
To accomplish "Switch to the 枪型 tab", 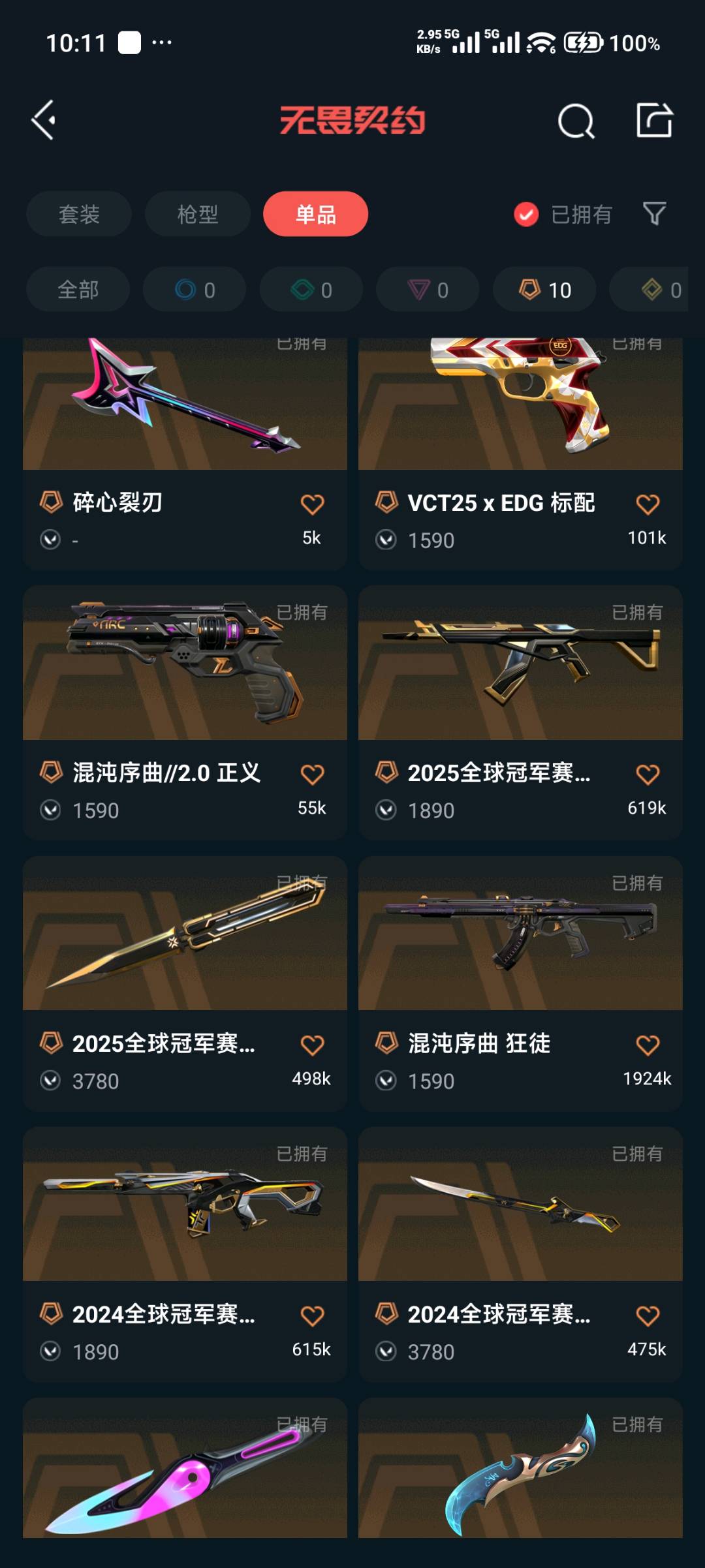I will pos(197,214).
